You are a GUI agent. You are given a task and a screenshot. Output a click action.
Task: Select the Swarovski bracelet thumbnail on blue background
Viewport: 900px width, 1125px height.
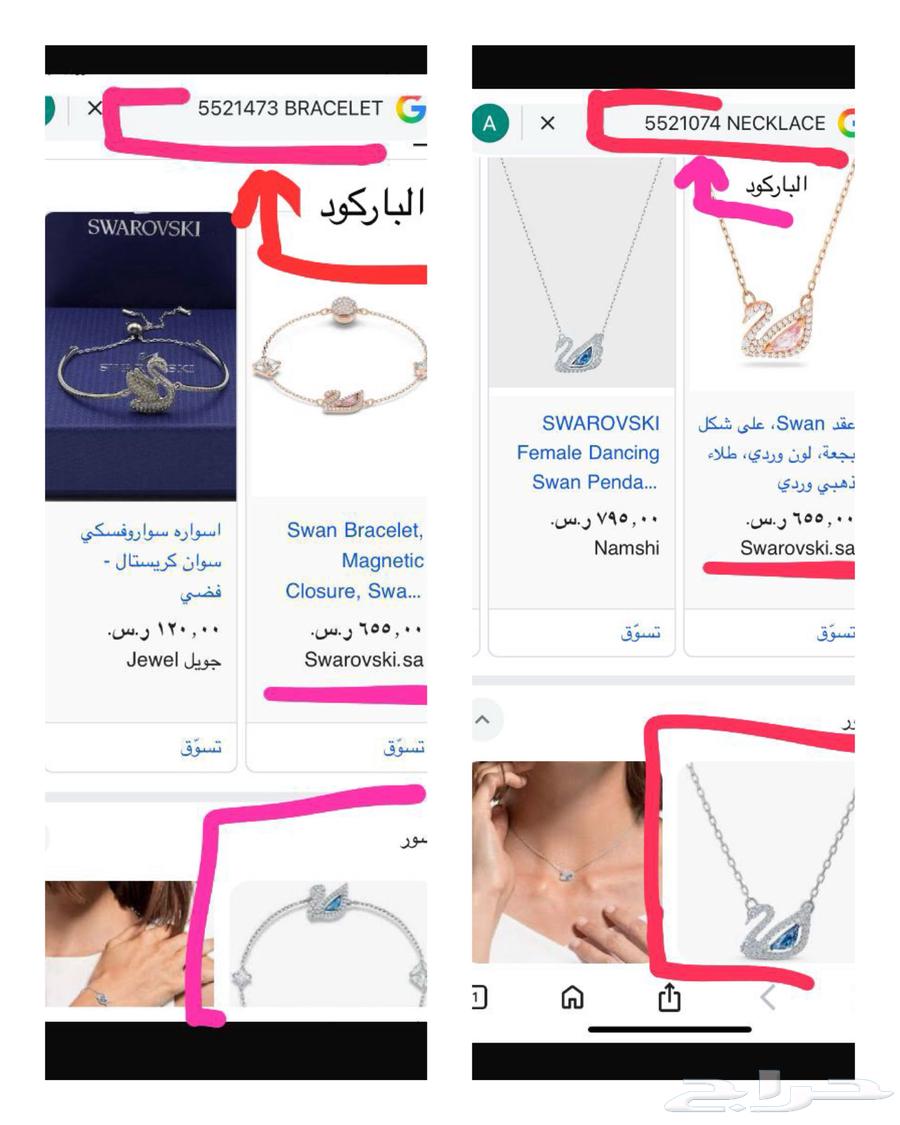click(141, 350)
